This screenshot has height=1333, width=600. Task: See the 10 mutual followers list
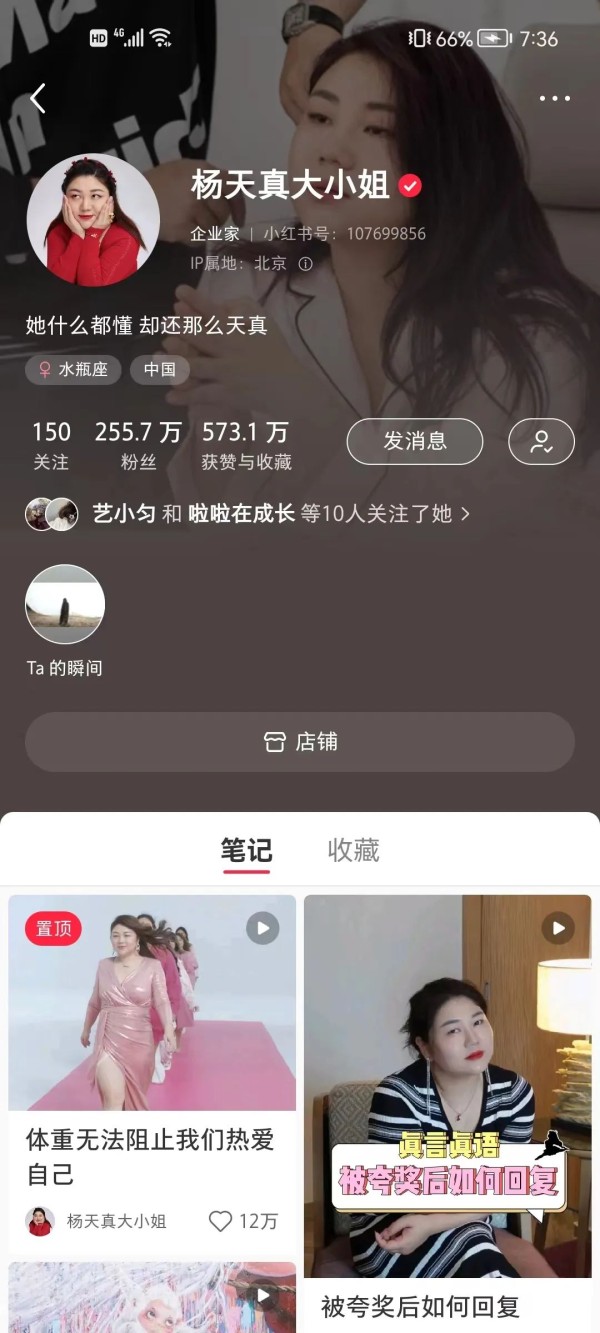(280, 514)
